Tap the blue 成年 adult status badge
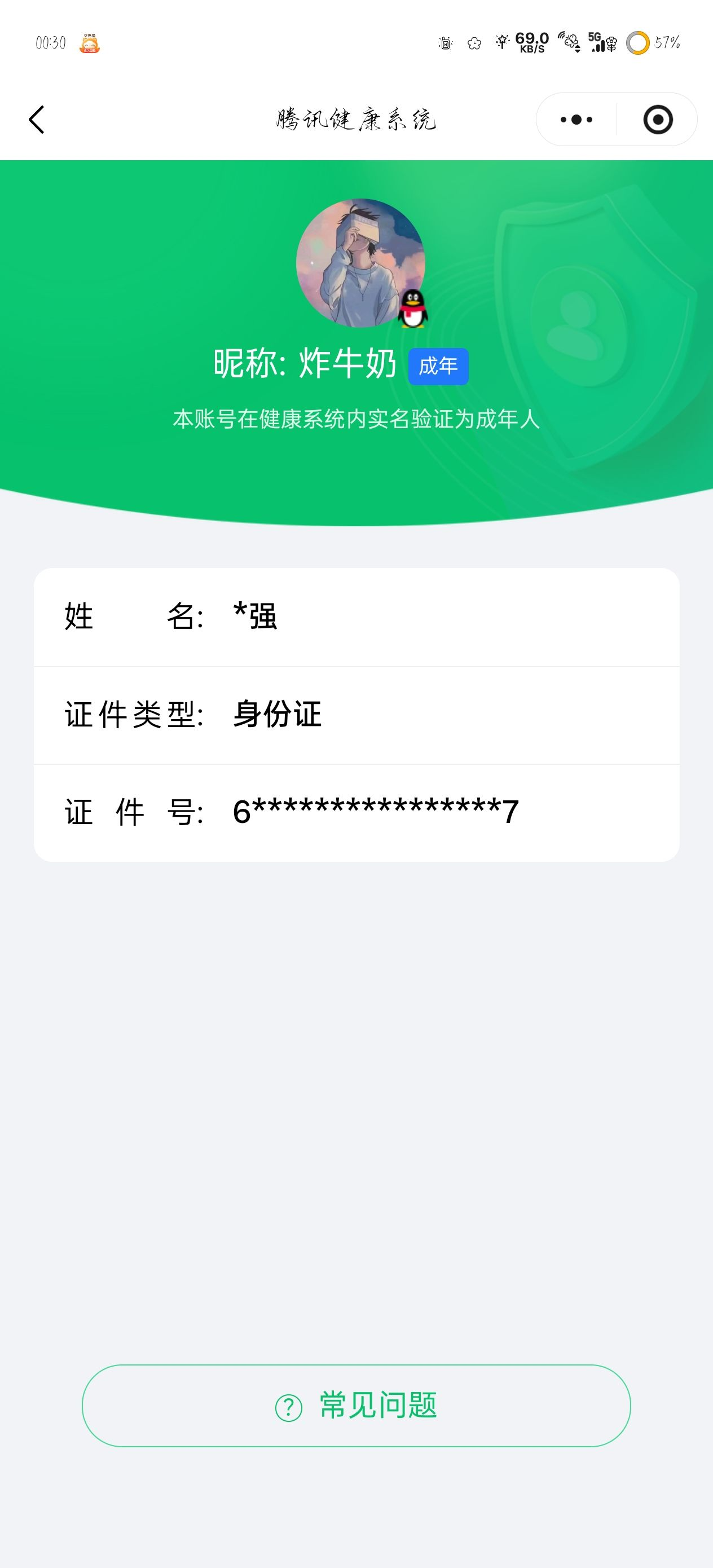 (439, 365)
